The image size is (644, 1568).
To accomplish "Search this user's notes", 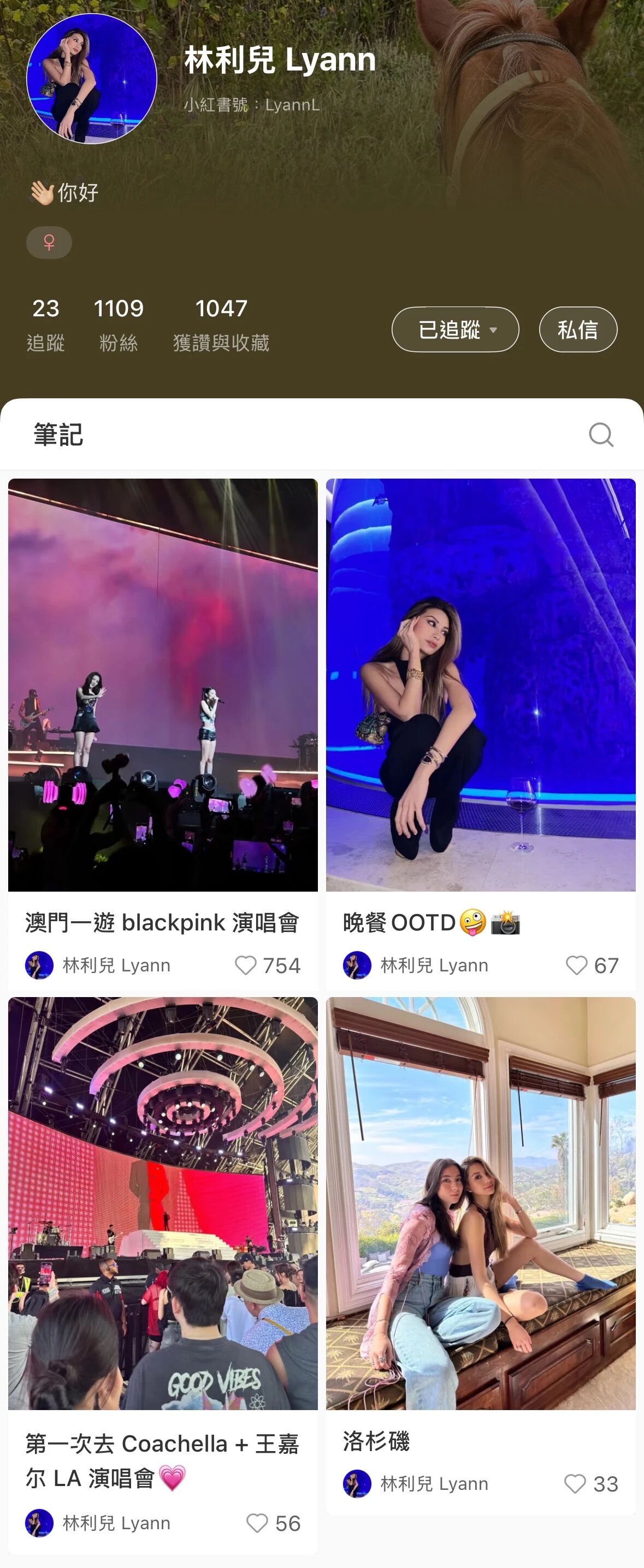I will 601,434.
